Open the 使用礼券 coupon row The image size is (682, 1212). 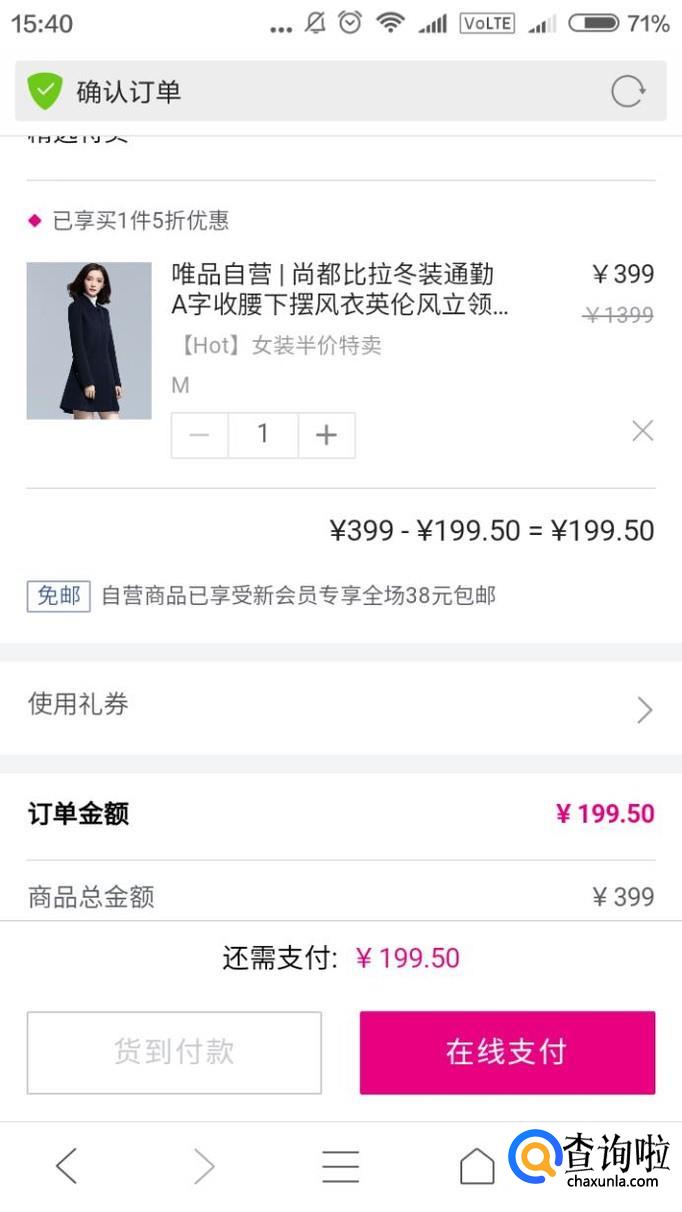(x=340, y=707)
